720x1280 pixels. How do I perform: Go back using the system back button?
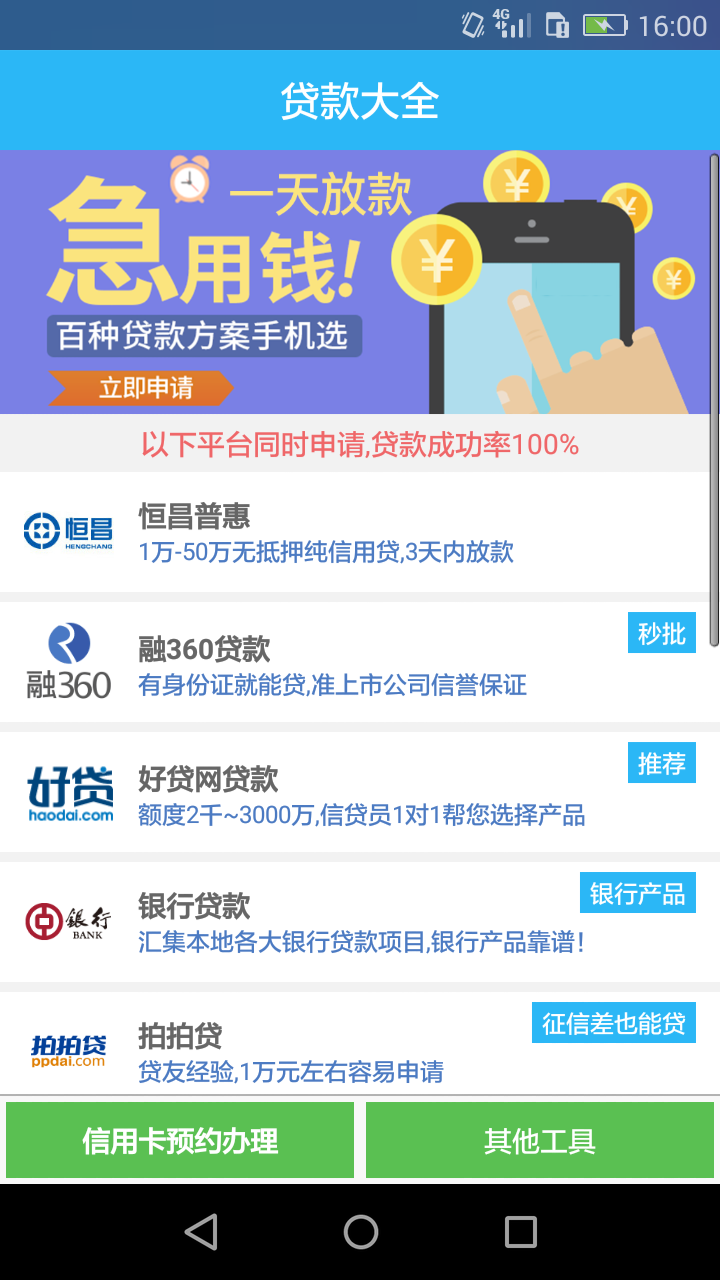click(201, 1232)
